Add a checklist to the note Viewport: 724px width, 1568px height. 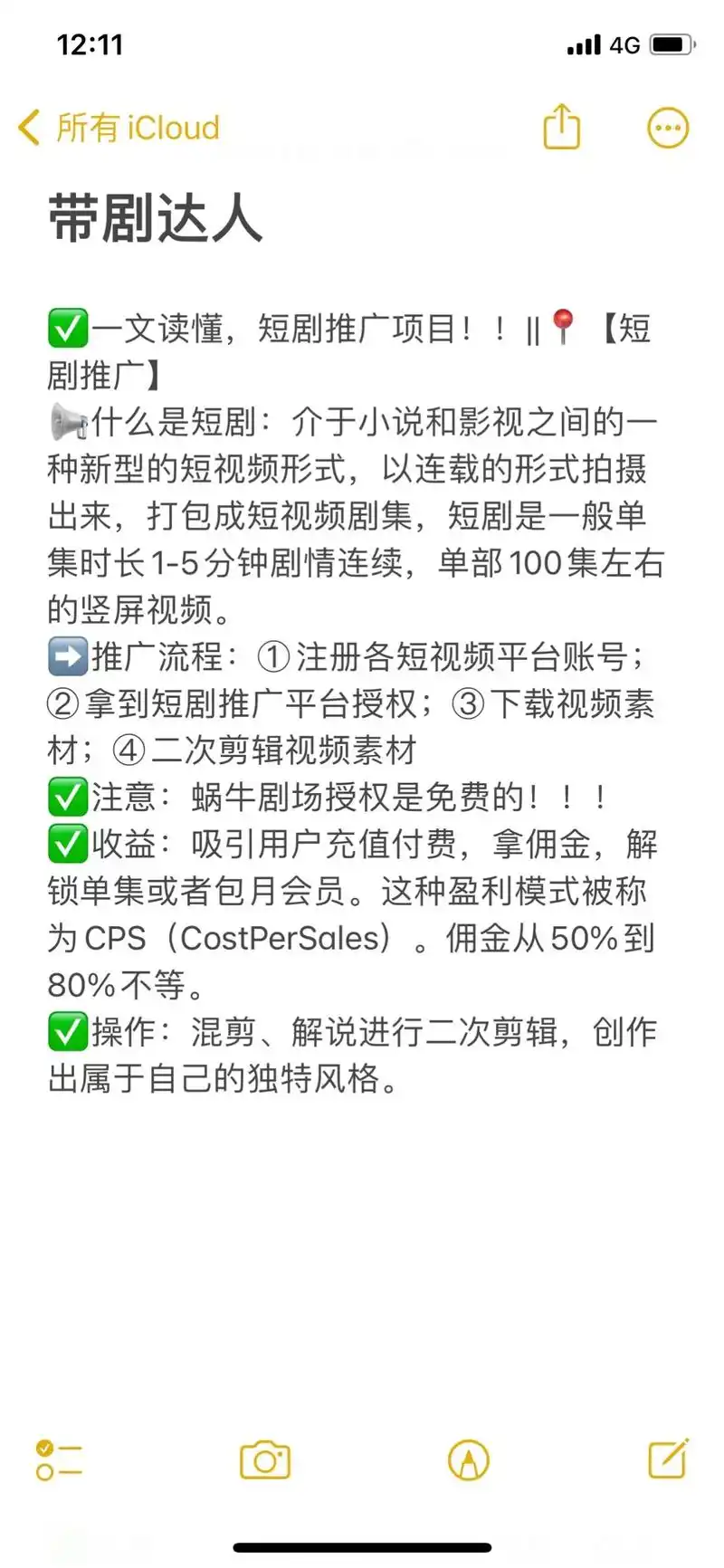coord(58,1459)
